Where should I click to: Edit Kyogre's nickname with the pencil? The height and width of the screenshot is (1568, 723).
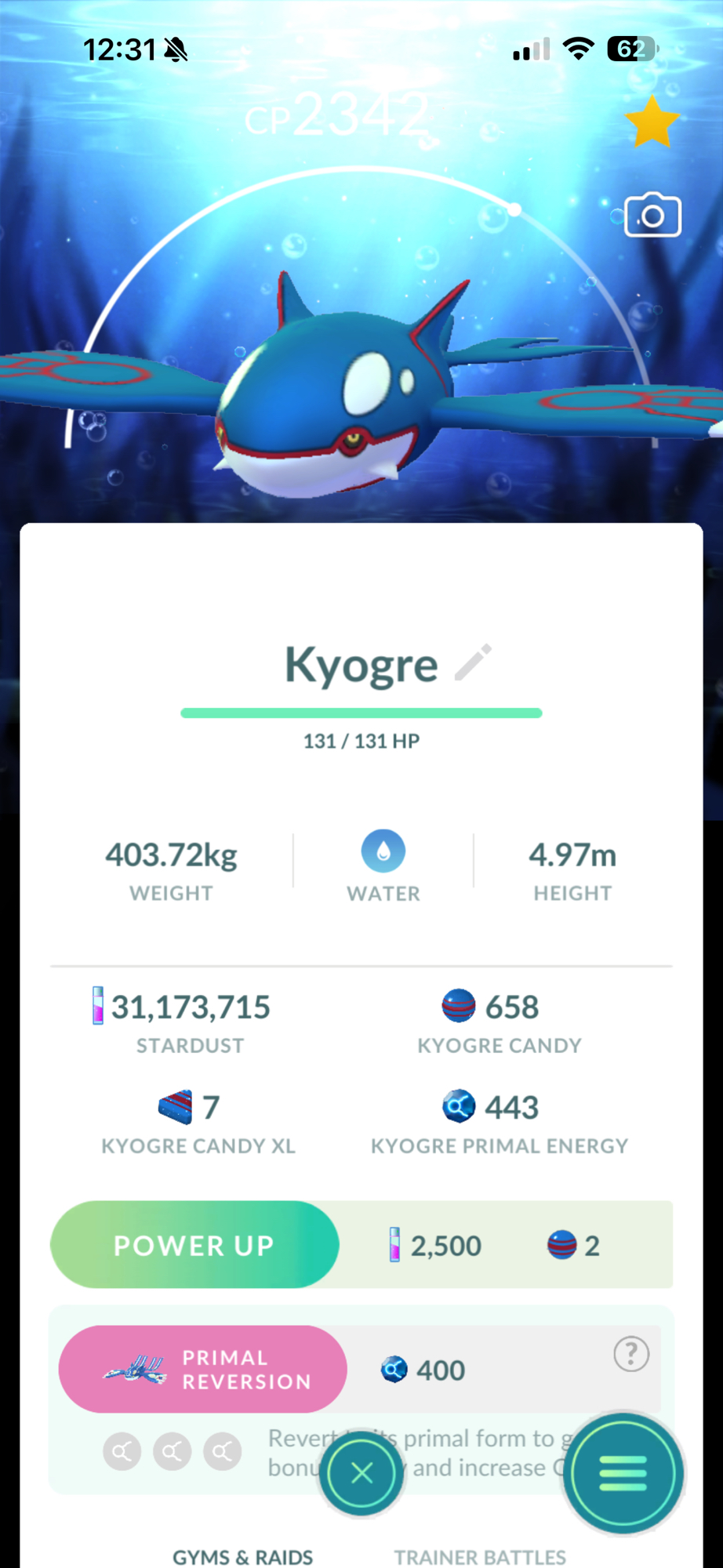click(x=474, y=662)
